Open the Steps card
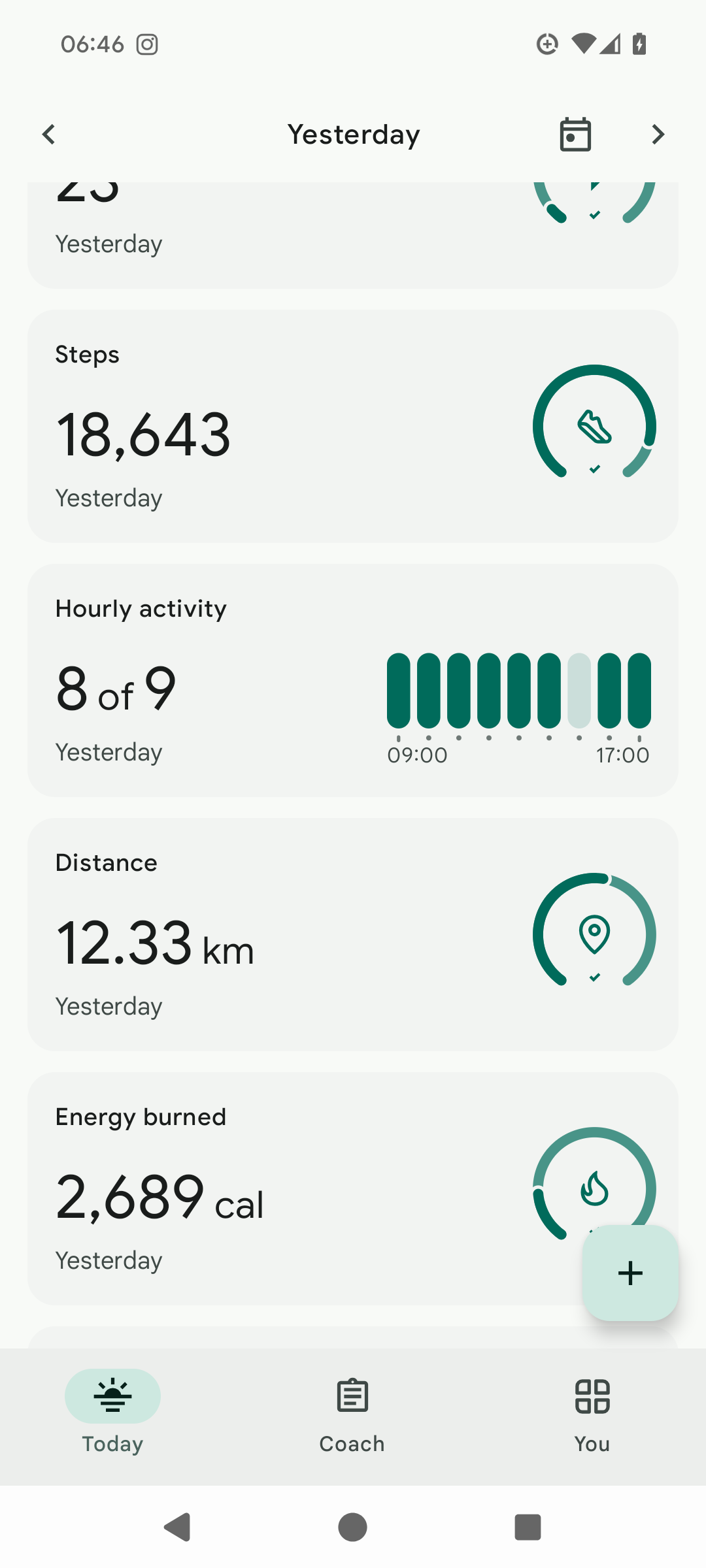The image size is (706, 1568). point(353,426)
